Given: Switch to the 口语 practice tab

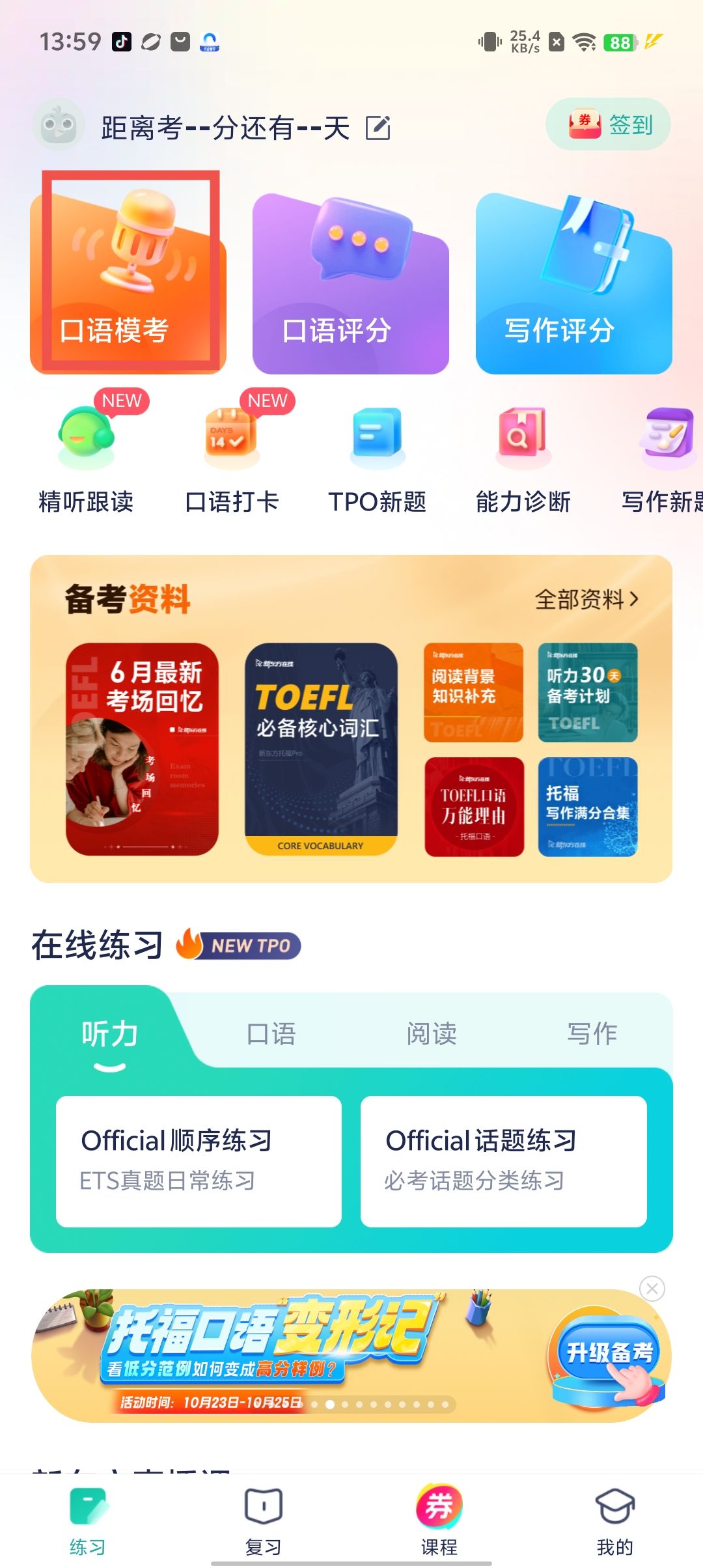Looking at the screenshot, I should [x=271, y=1033].
